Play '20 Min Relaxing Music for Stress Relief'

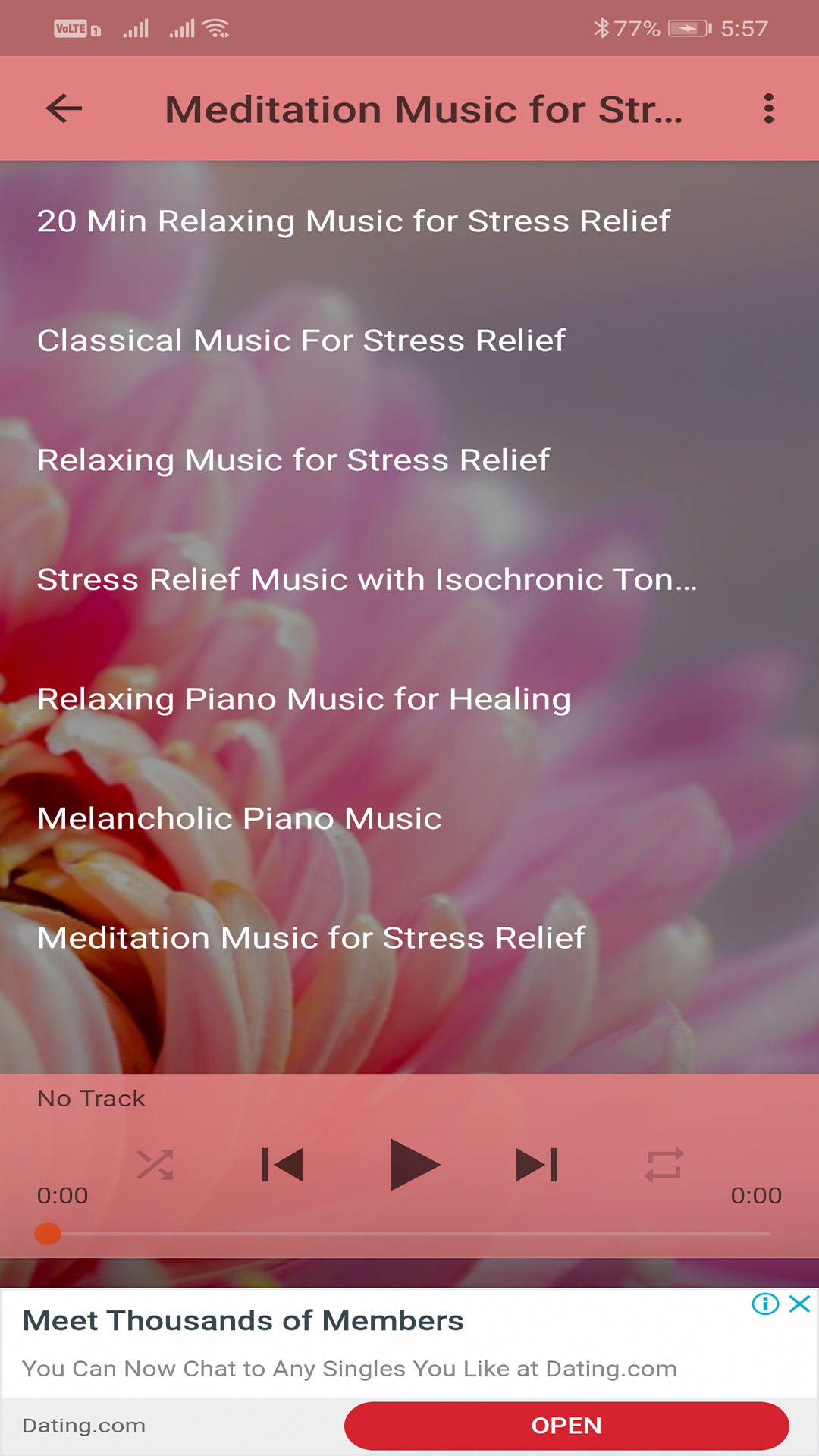353,221
